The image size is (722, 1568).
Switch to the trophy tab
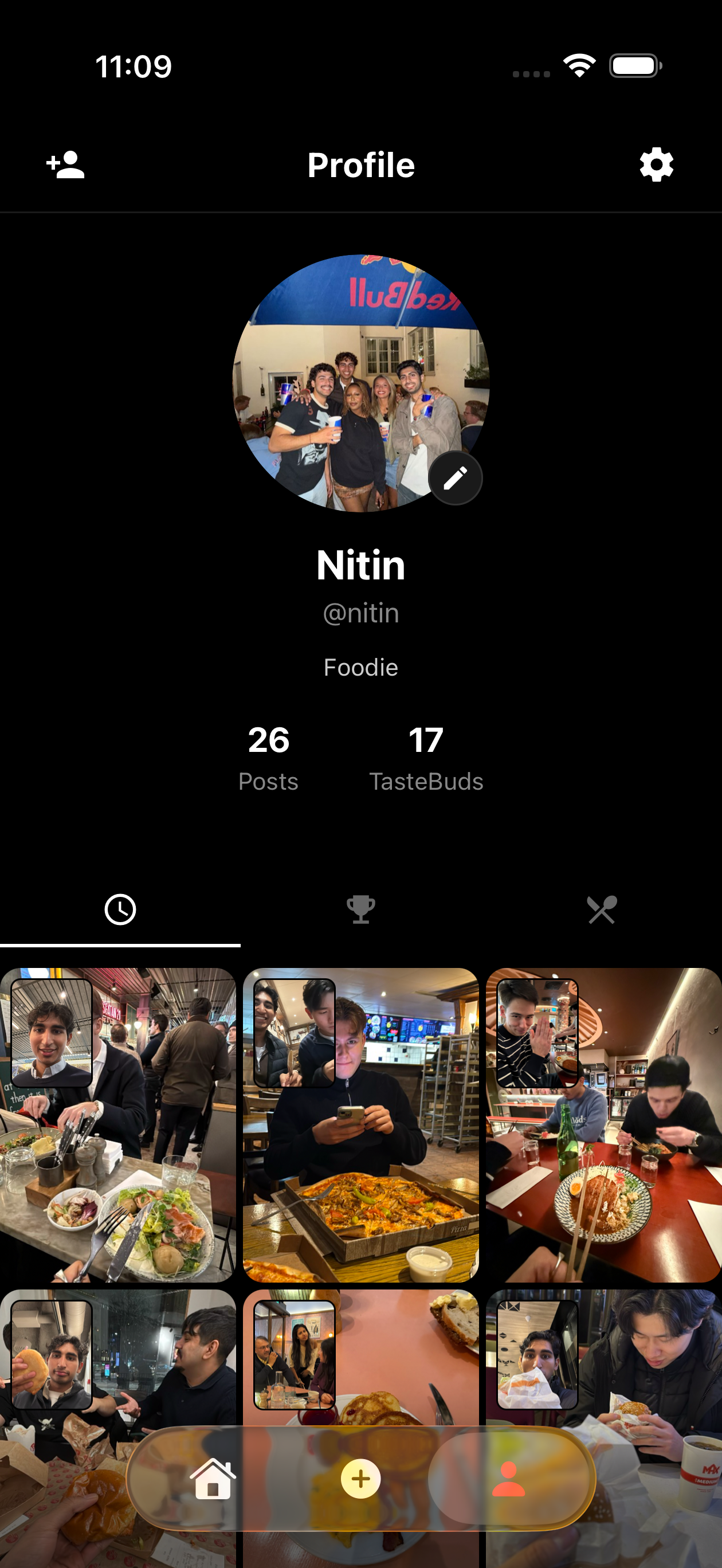coord(361,910)
